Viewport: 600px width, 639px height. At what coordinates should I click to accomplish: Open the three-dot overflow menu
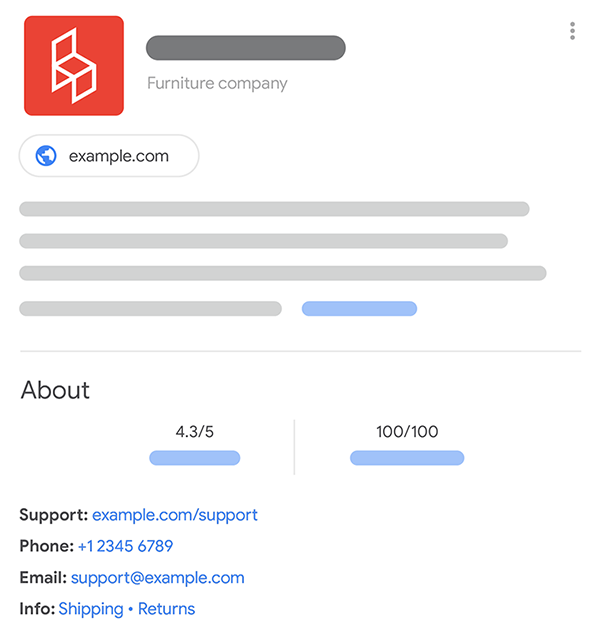(572, 31)
